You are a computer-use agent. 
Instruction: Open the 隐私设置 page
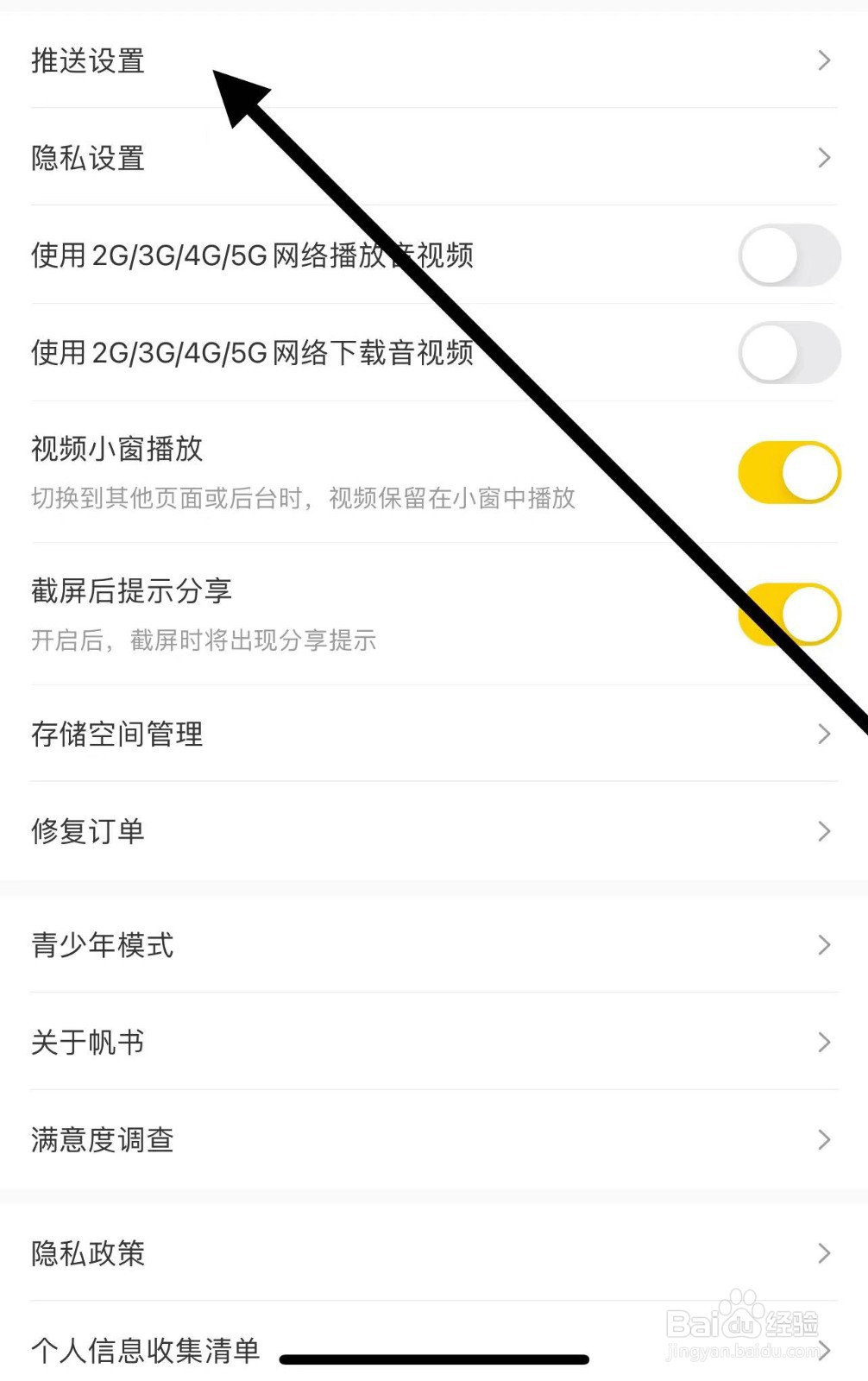(89, 158)
